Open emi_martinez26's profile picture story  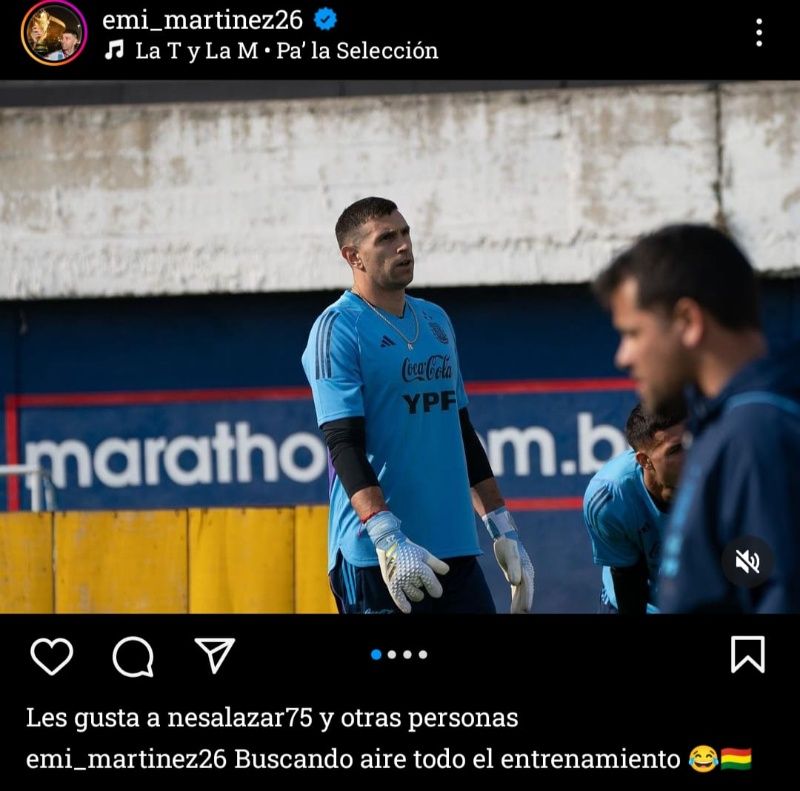pyautogui.click(x=53, y=33)
